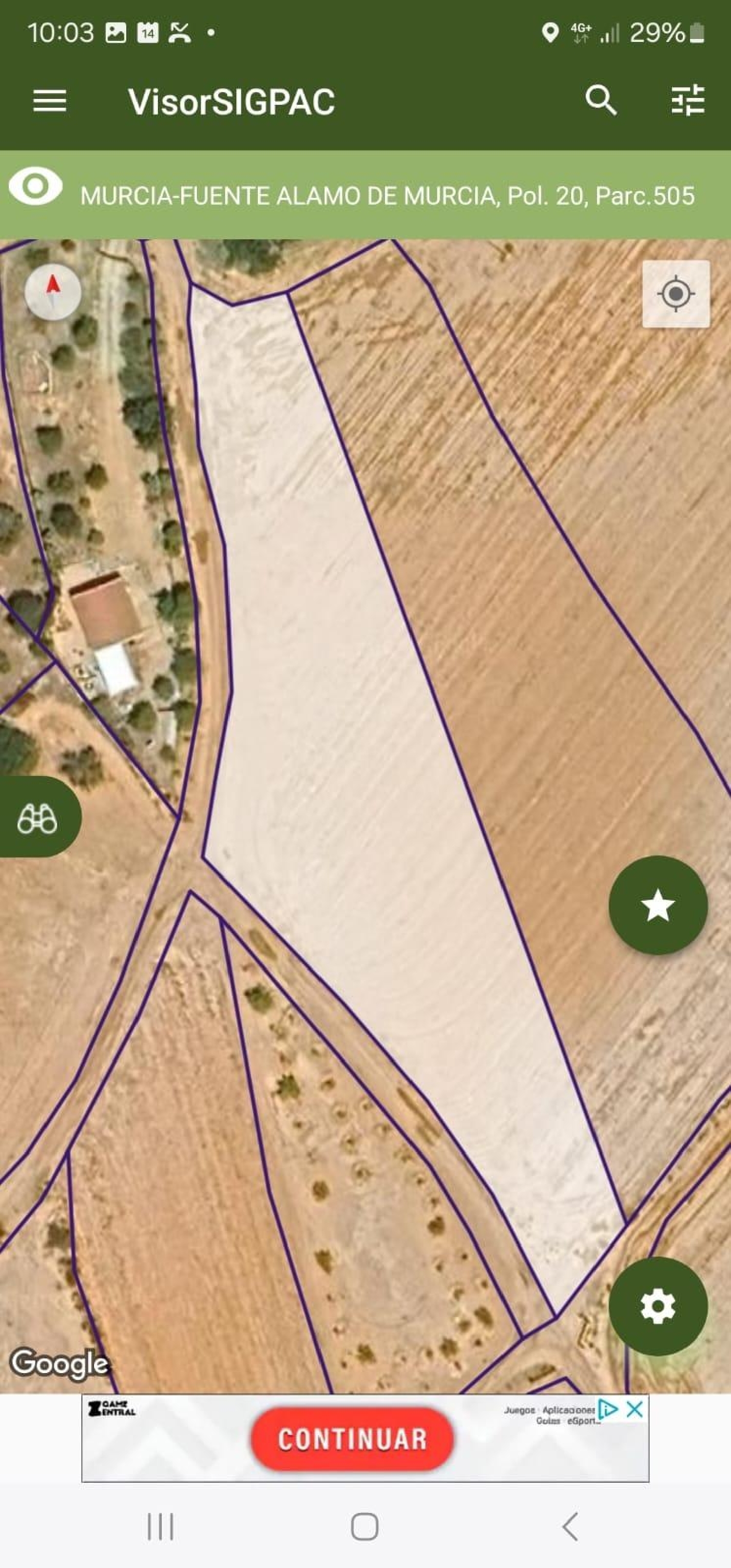Tap CONTINUAR in the ad banner
This screenshot has width=731, height=1568.
352,1439
